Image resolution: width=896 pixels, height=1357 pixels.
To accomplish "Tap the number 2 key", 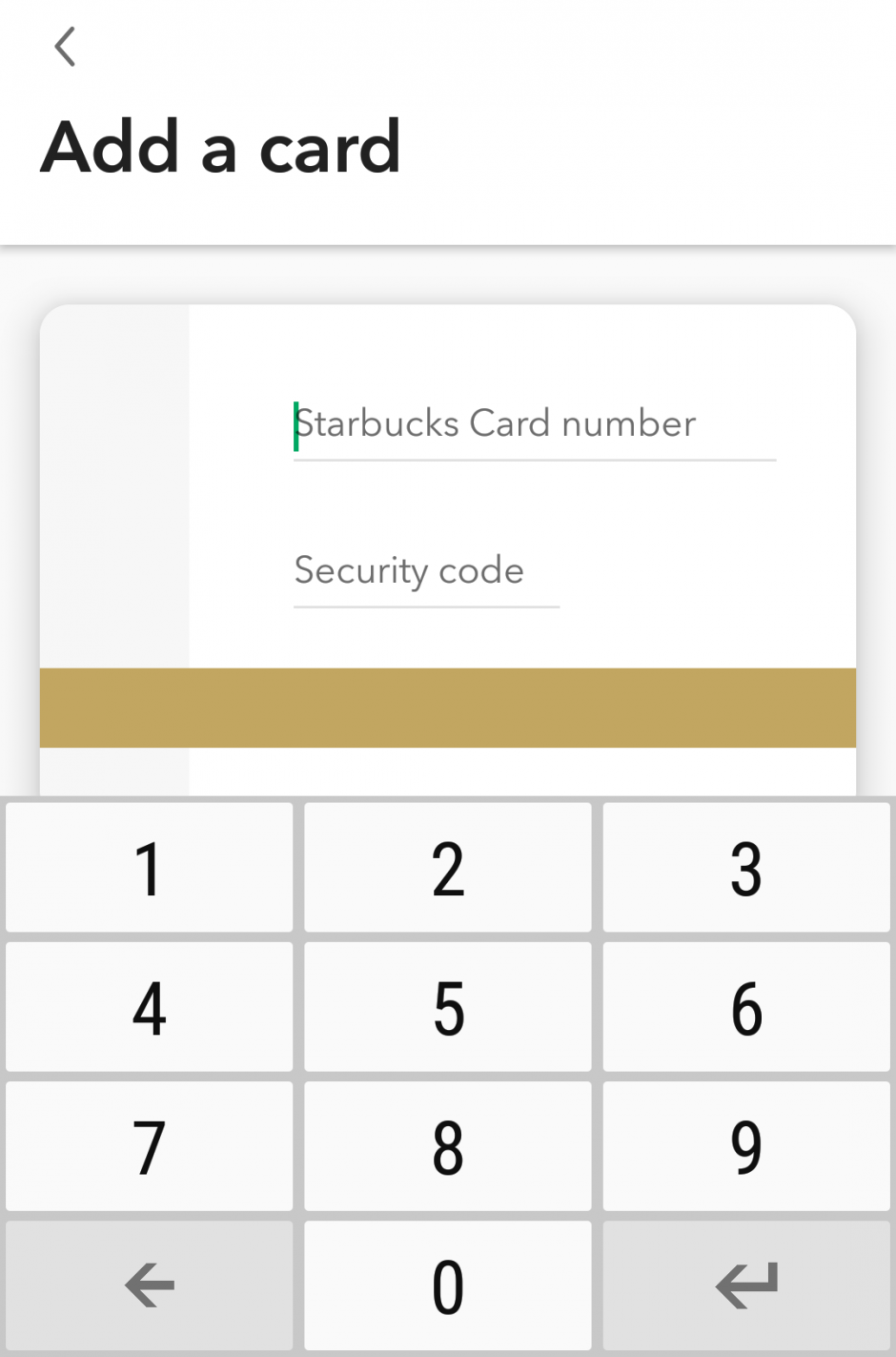I will (448, 867).
